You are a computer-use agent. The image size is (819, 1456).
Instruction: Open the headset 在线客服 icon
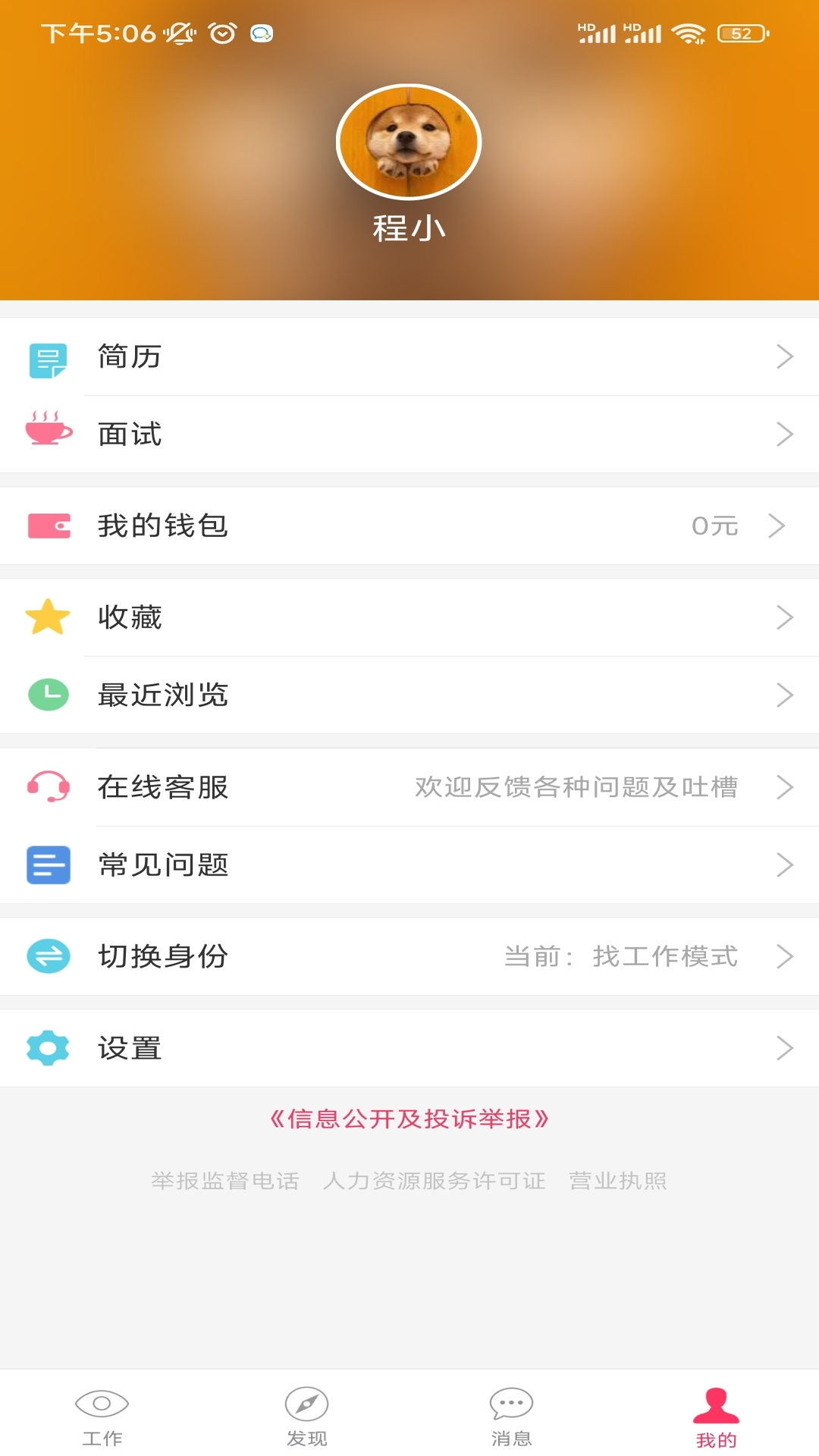pyautogui.click(x=47, y=787)
